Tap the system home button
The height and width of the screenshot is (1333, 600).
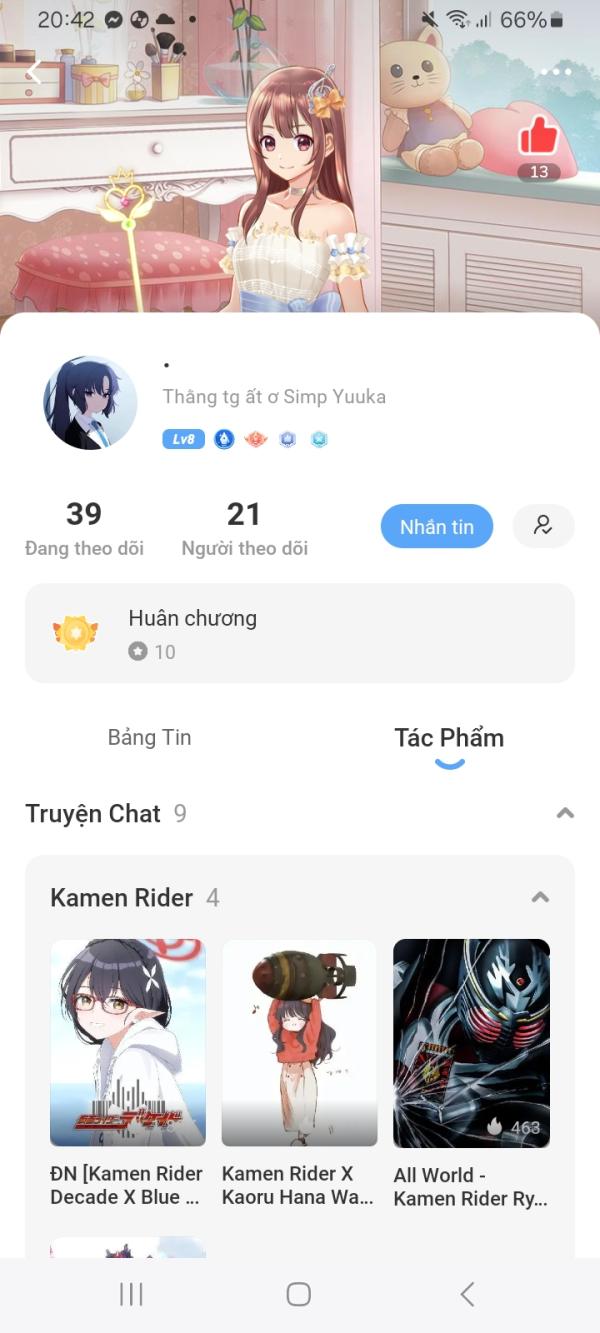point(299,1294)
